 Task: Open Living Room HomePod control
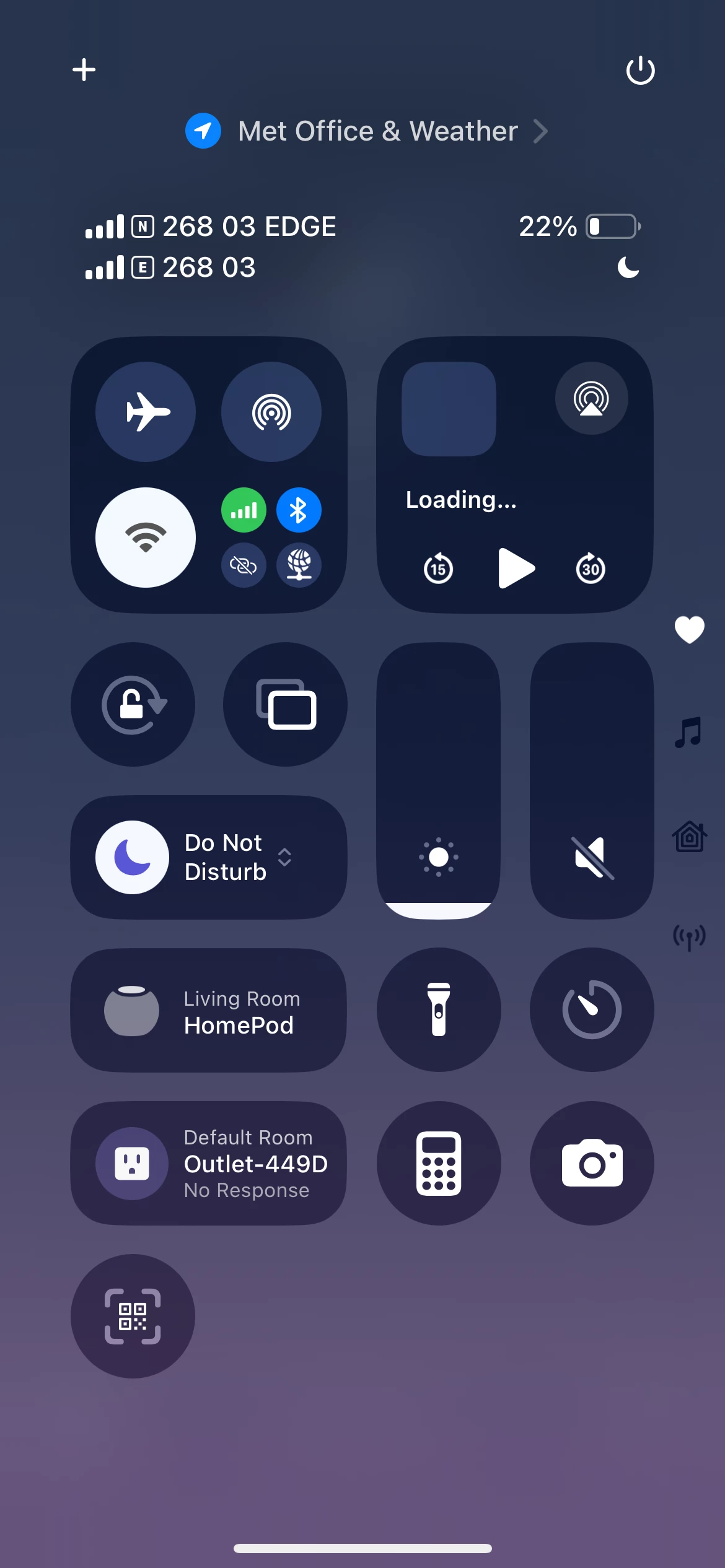click(x=208, y=1011)
